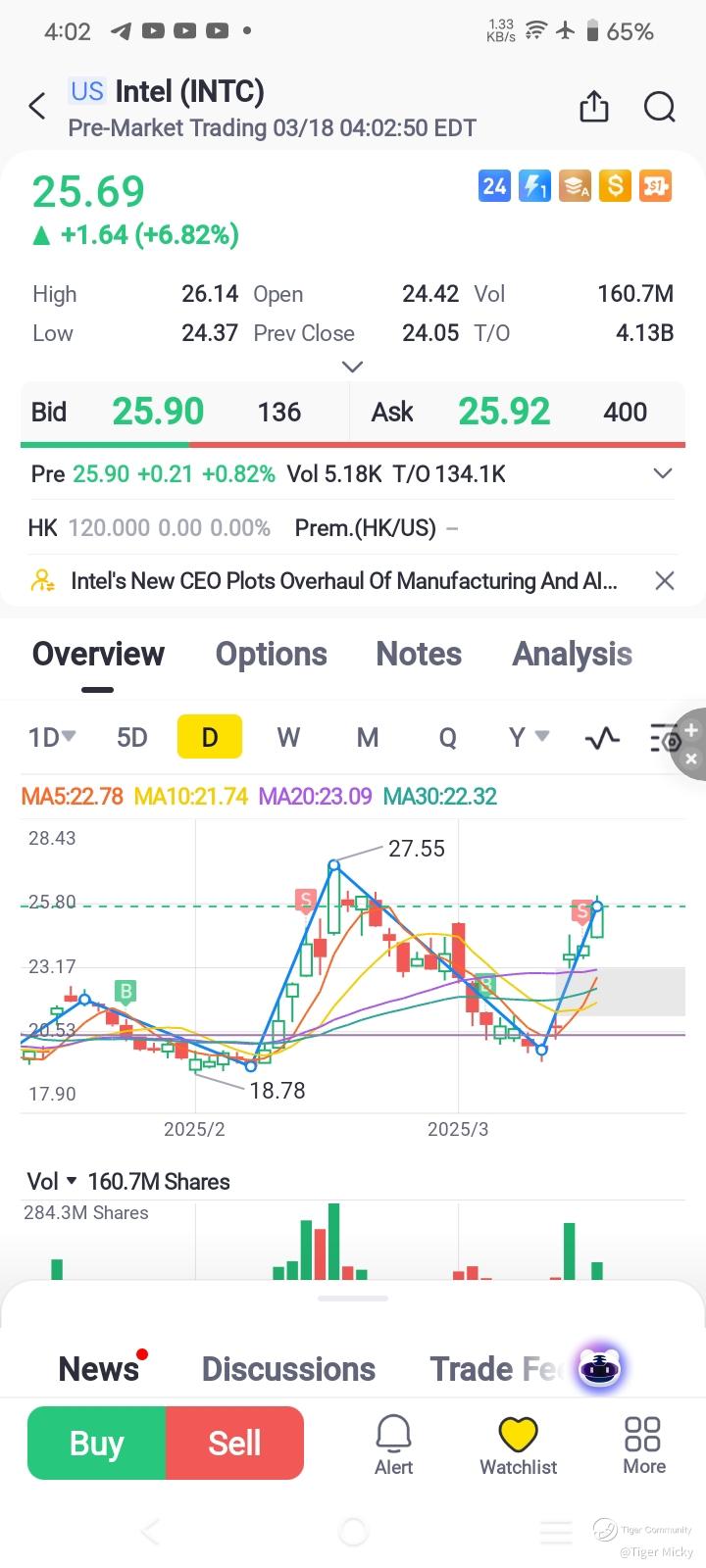
Task: Open the Discussions tab
Action: pos(288,1369)
